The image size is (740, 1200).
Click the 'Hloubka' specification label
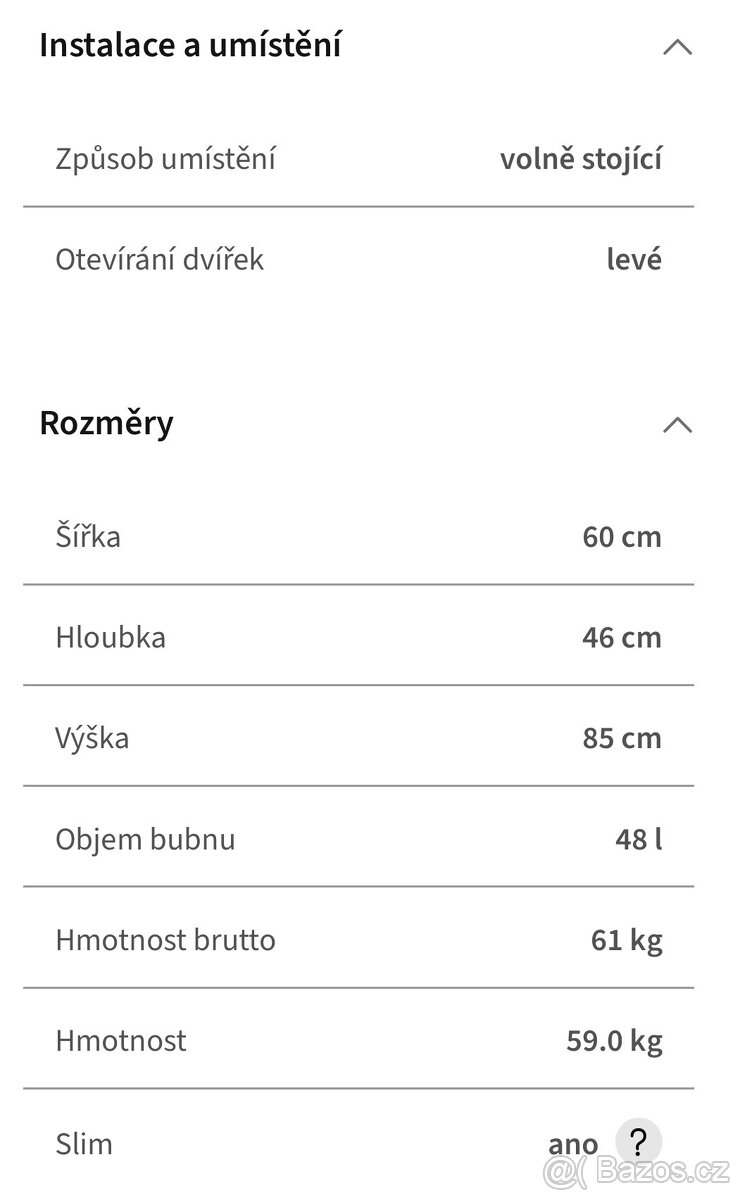click(111, 637)
